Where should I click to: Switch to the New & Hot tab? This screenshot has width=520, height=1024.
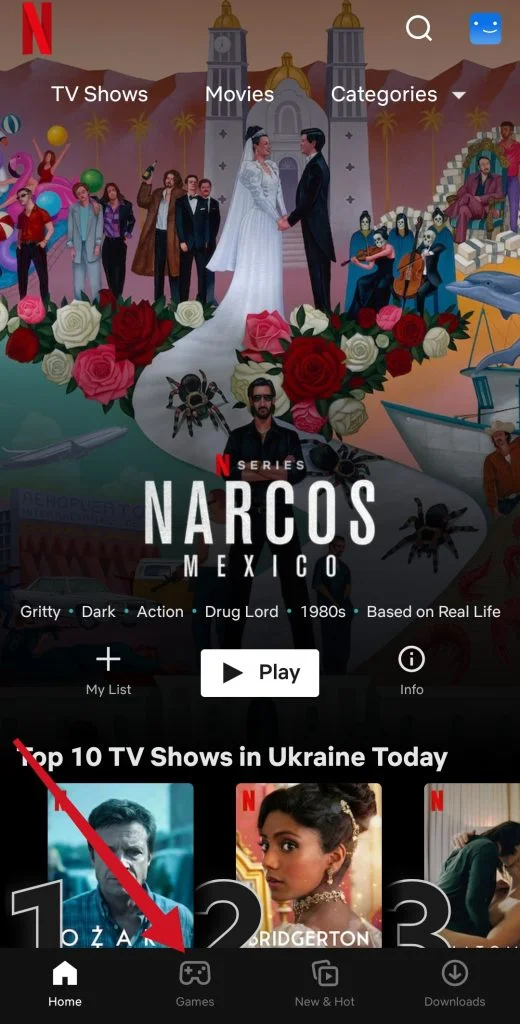point(325,985)
